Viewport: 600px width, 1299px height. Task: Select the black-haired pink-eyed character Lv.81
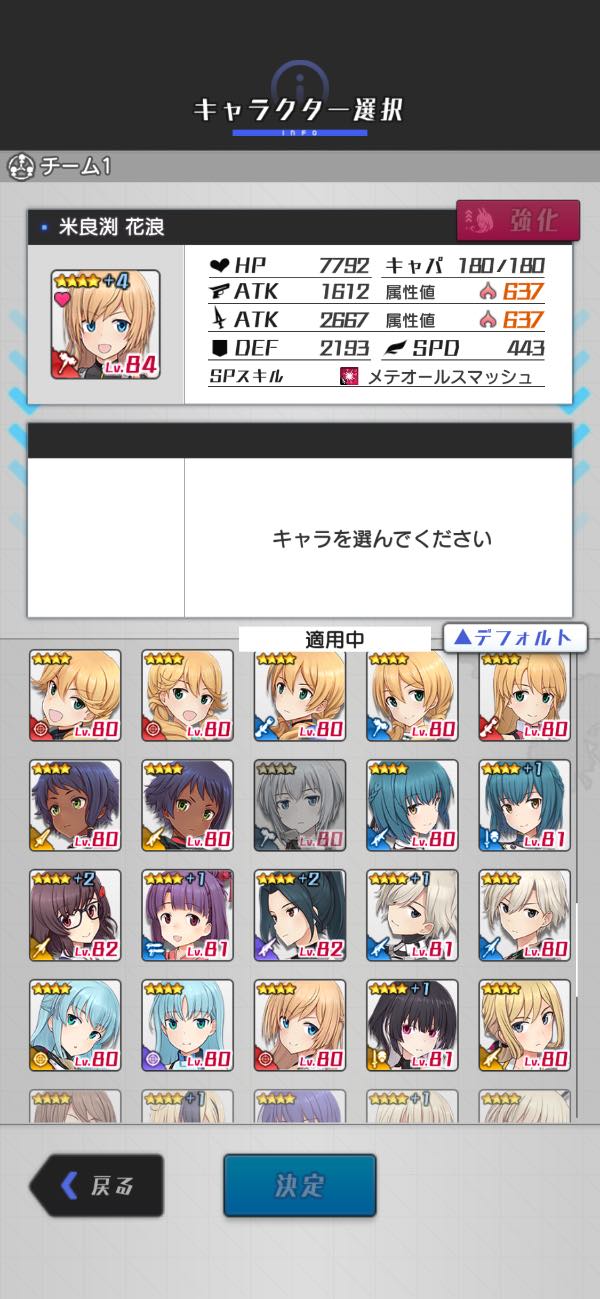pyautogui.click(x=411, y=1025)
